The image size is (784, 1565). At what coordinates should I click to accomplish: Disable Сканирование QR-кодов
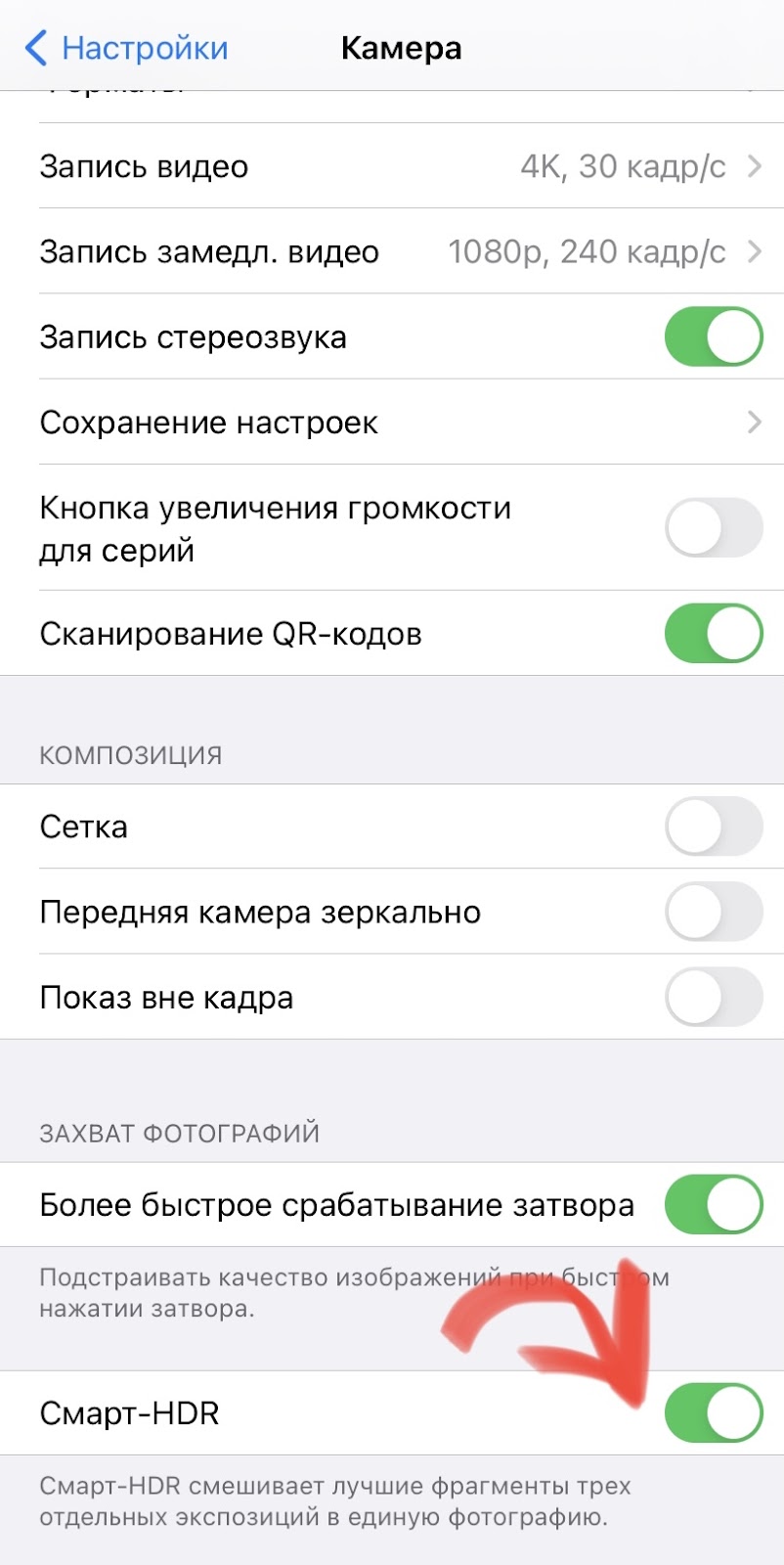coord(714,634)
